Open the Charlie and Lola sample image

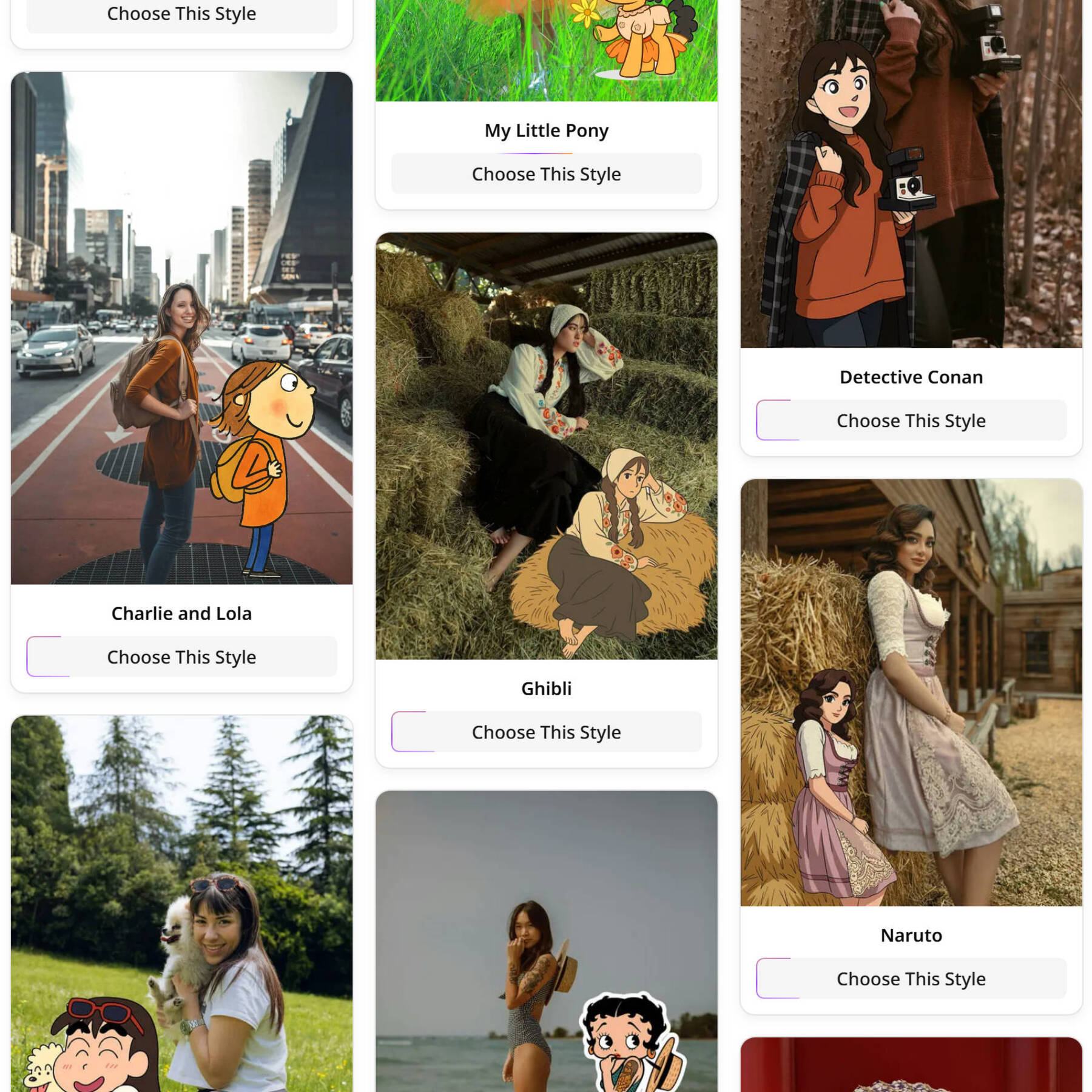[x=181, y=328]
